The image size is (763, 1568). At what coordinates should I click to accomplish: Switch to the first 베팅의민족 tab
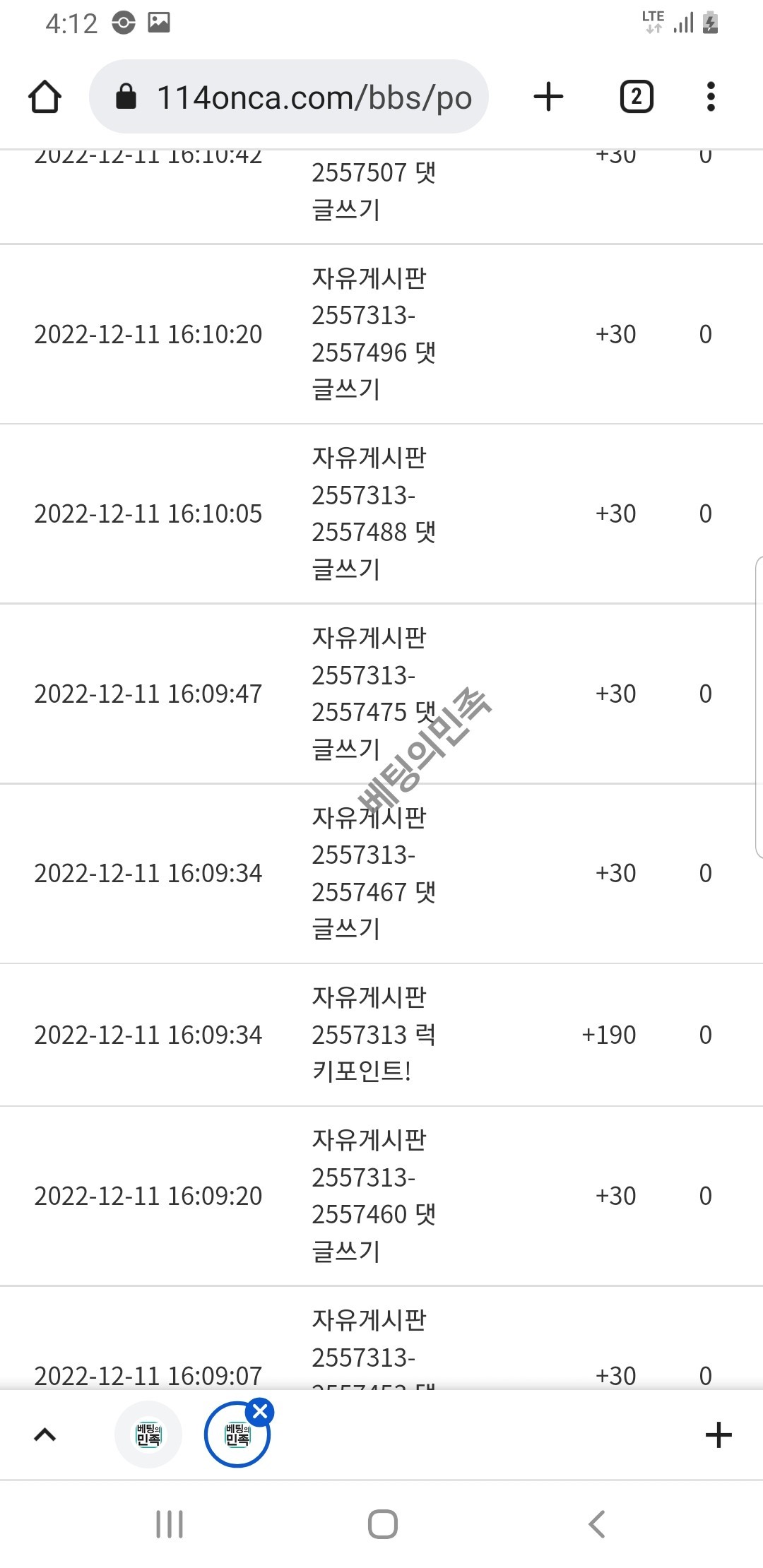[148, 1435]
